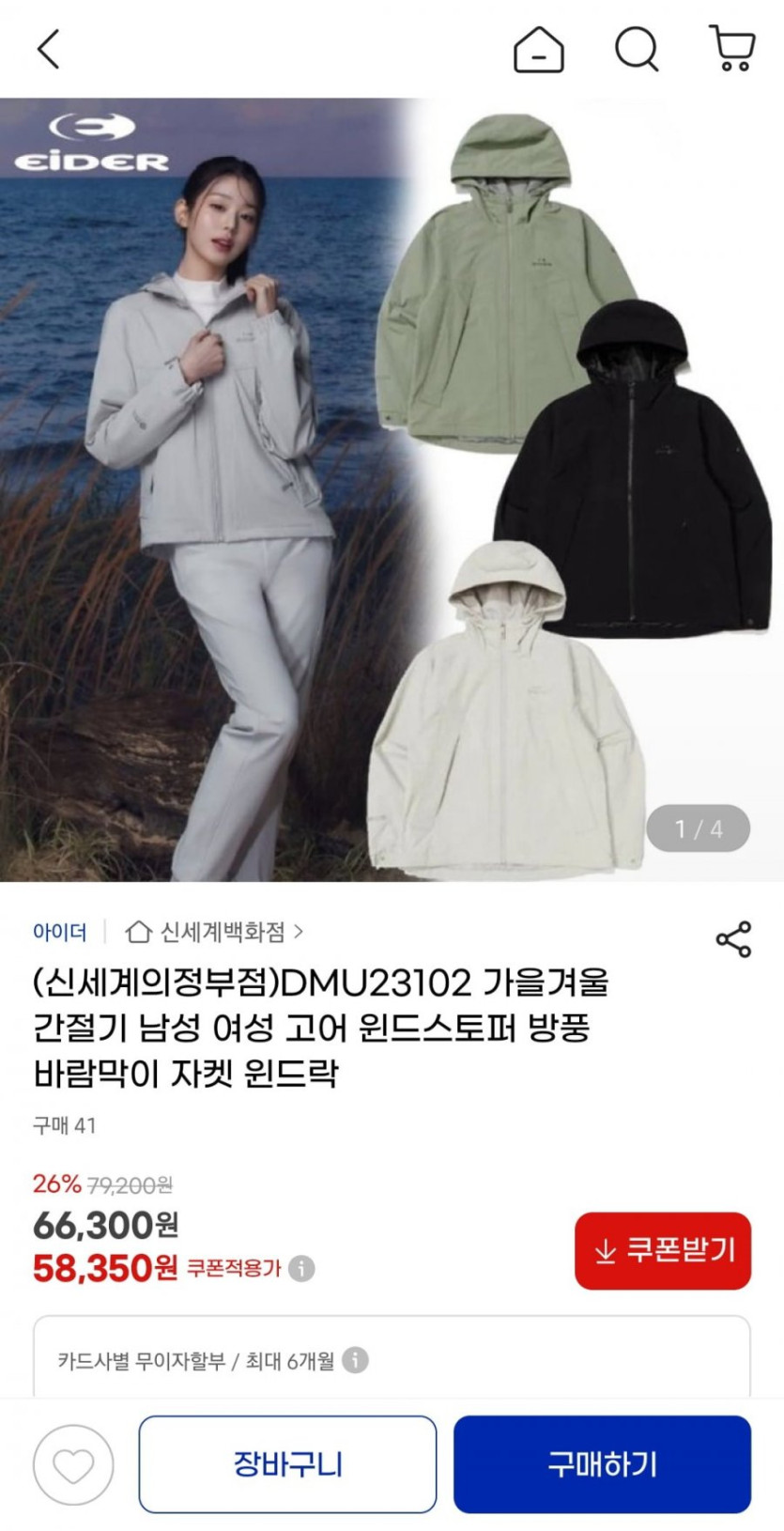Screen dimensions: 784x1531
Task: Go back with the top-left arrow
Action: [x=49, y=49]
